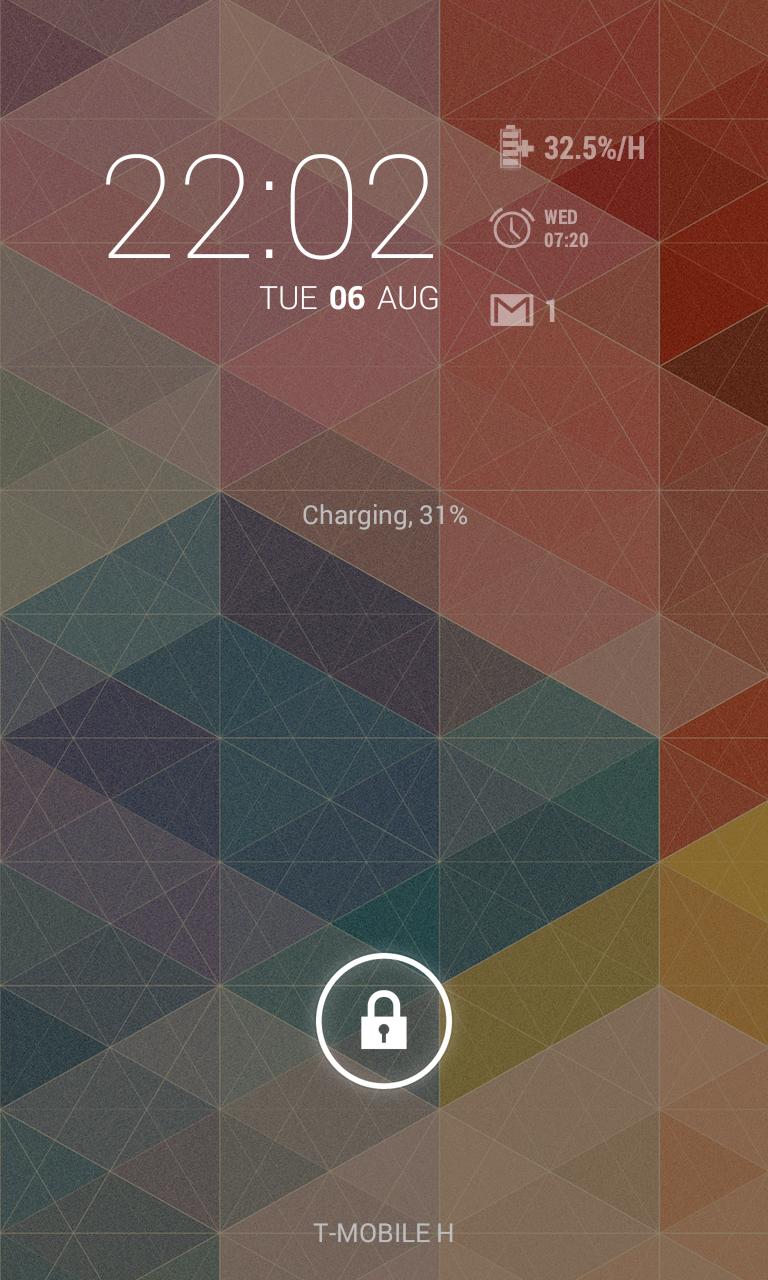Tap the lock icon to unlock

pos(384,1021)
